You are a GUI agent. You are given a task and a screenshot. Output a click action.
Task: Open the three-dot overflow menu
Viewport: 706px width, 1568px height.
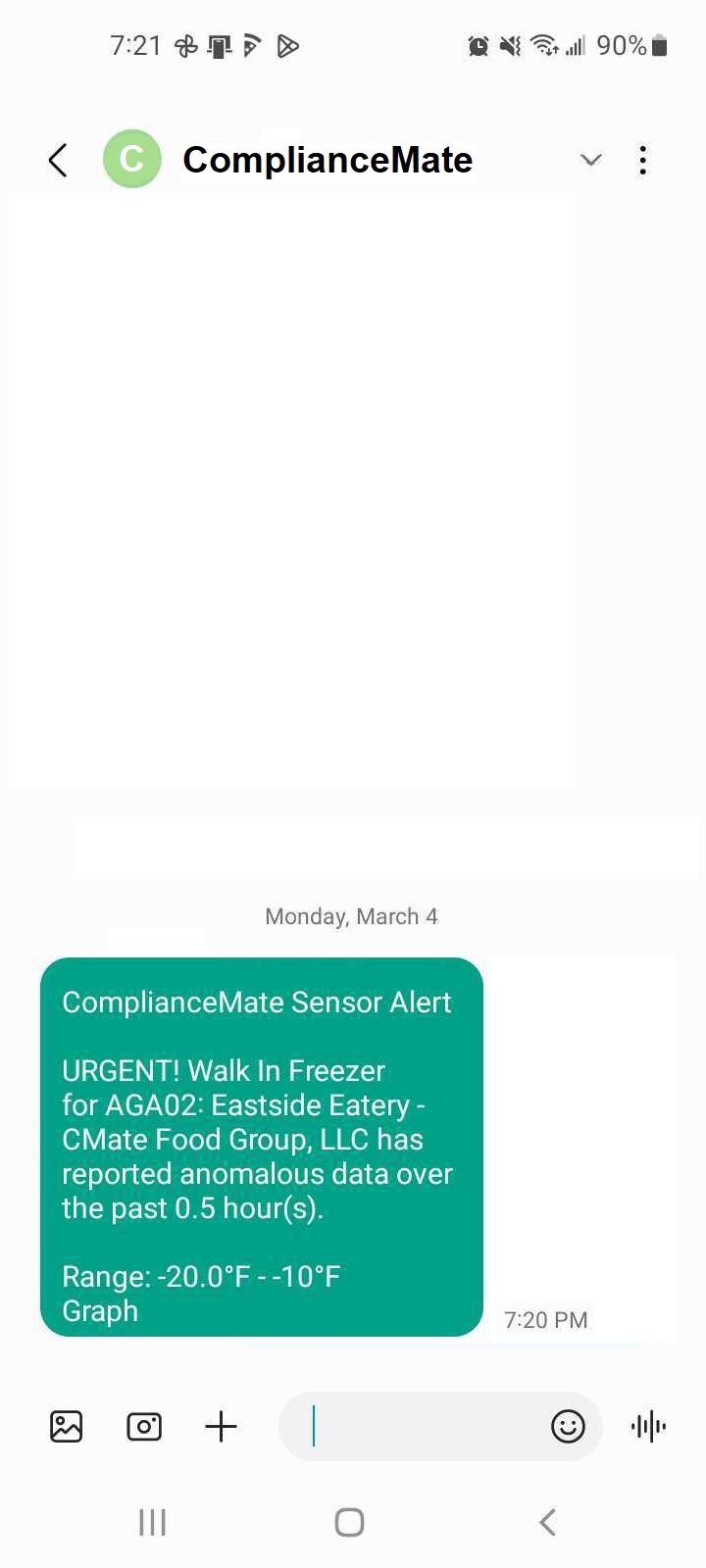[642, 159]
